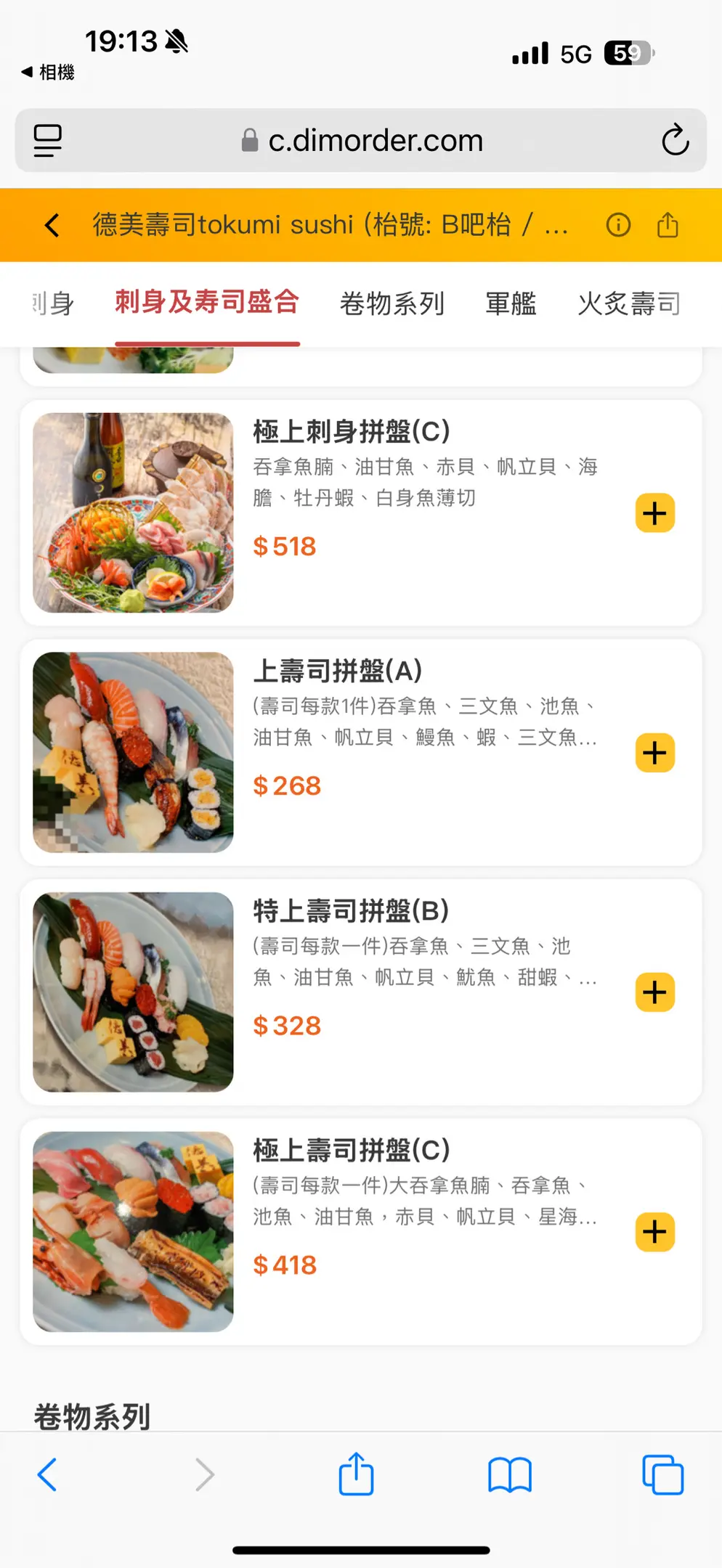Open the 特上壽司拼盤(B) dish photo

(133, 992)
